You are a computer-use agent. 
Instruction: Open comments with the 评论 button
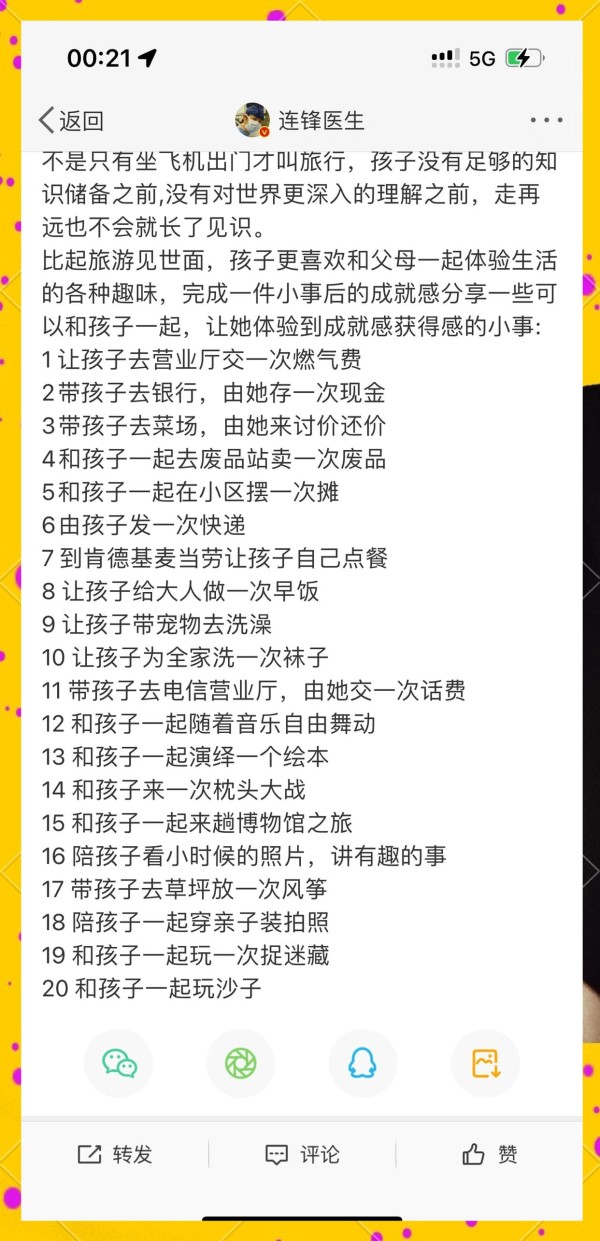point(302,1155)
